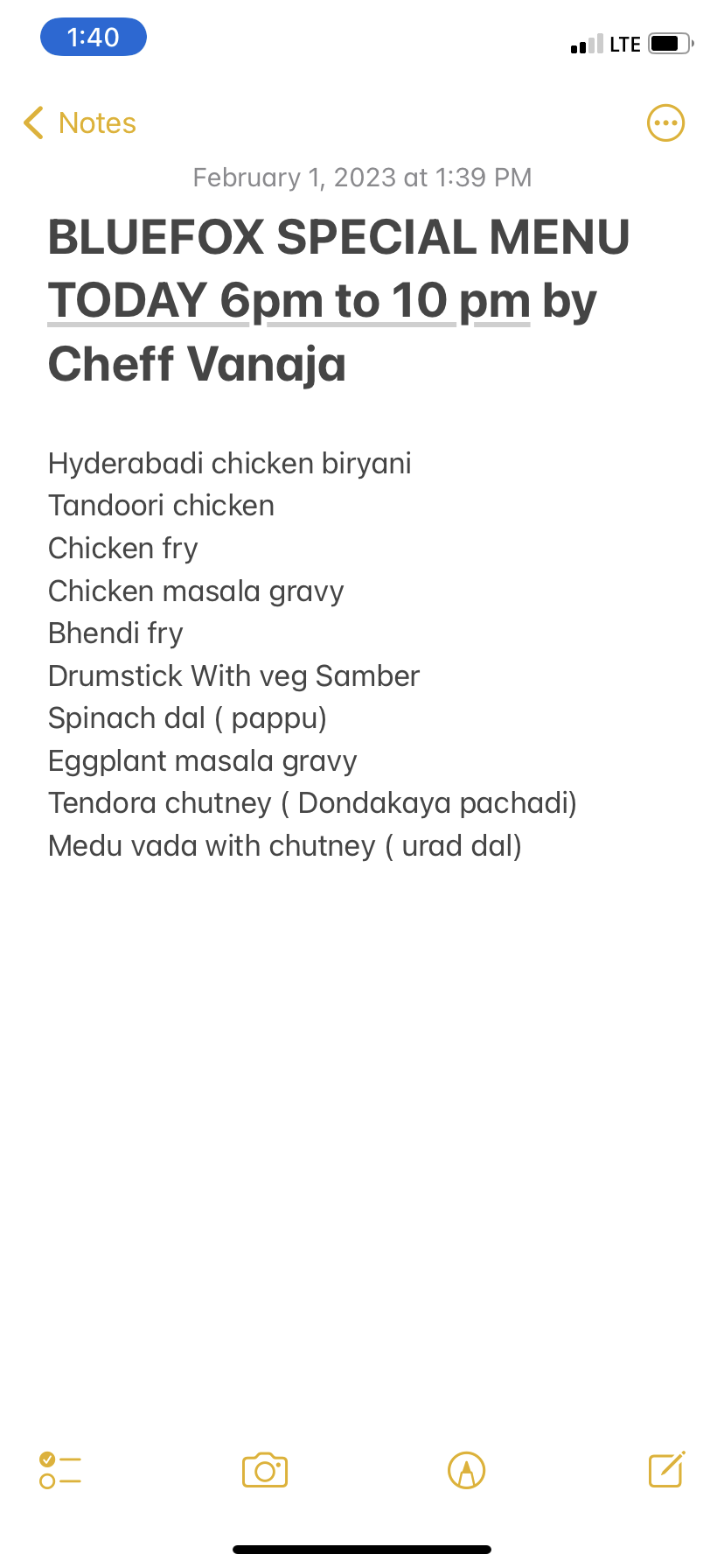Open the more options ellipsis menu
Image resolution: width=724 pixels, height=1568 pixels.
coord(665,123)
